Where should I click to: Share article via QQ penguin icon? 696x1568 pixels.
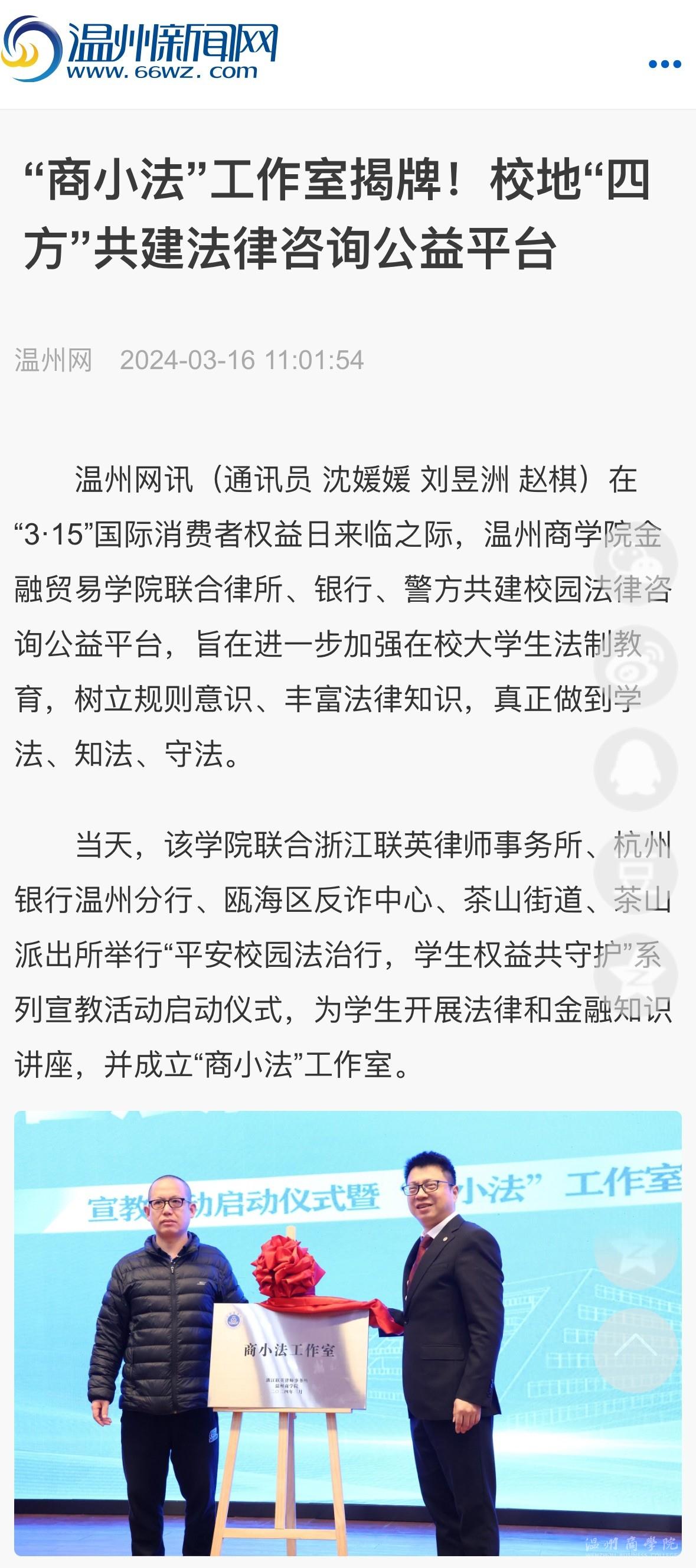[635, 769]
